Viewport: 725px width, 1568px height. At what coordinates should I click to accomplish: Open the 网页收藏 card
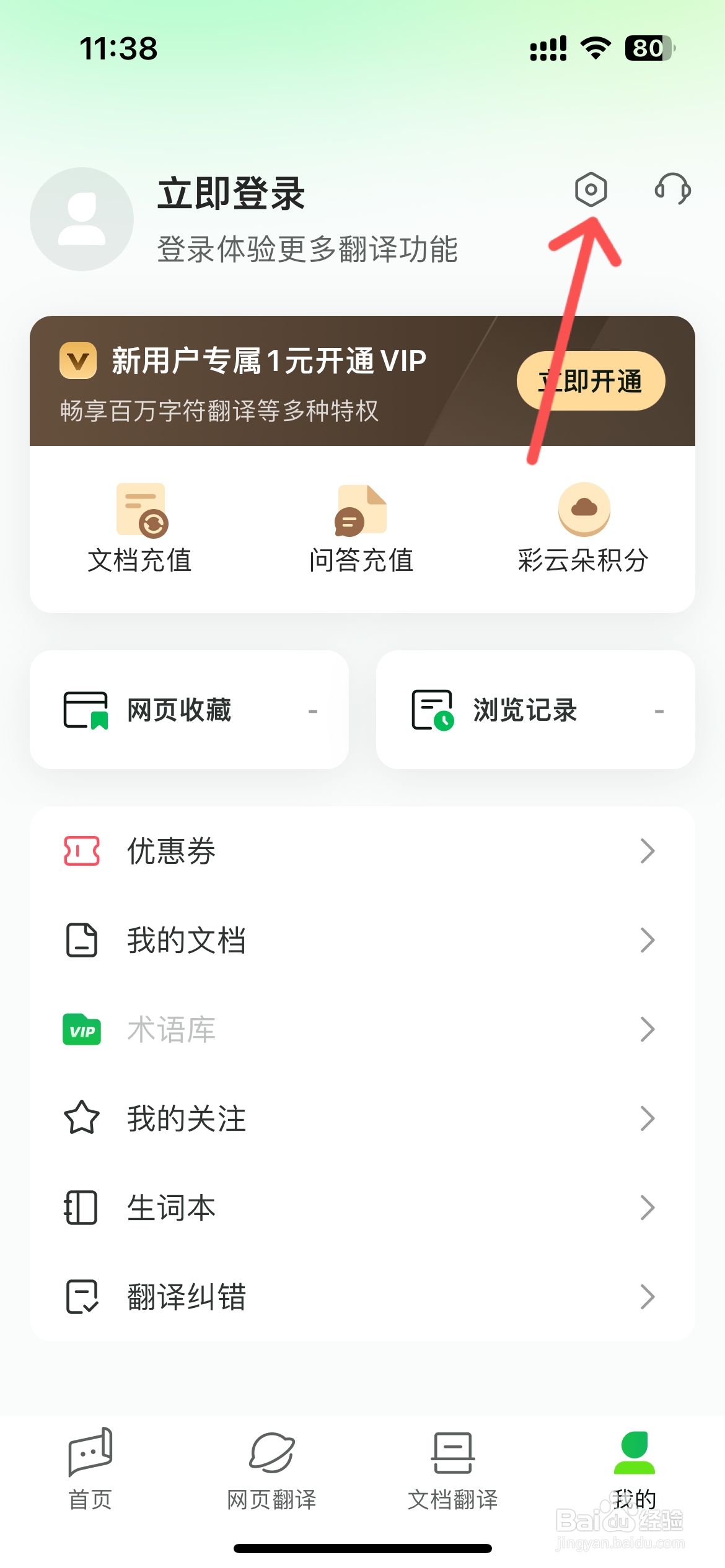189,710
